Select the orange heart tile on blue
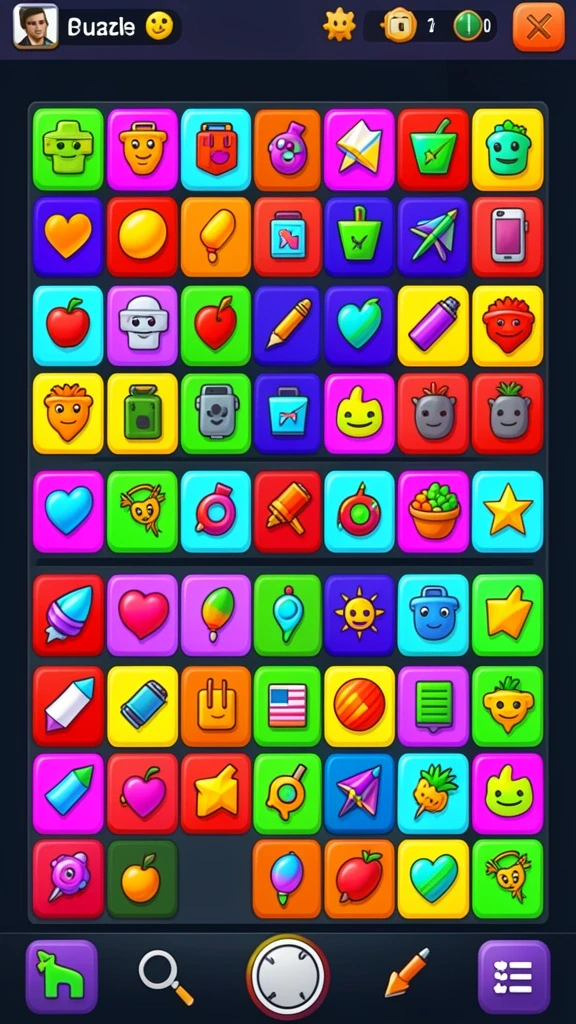This screenshot has width=576, height=1024. pos(68,236)
